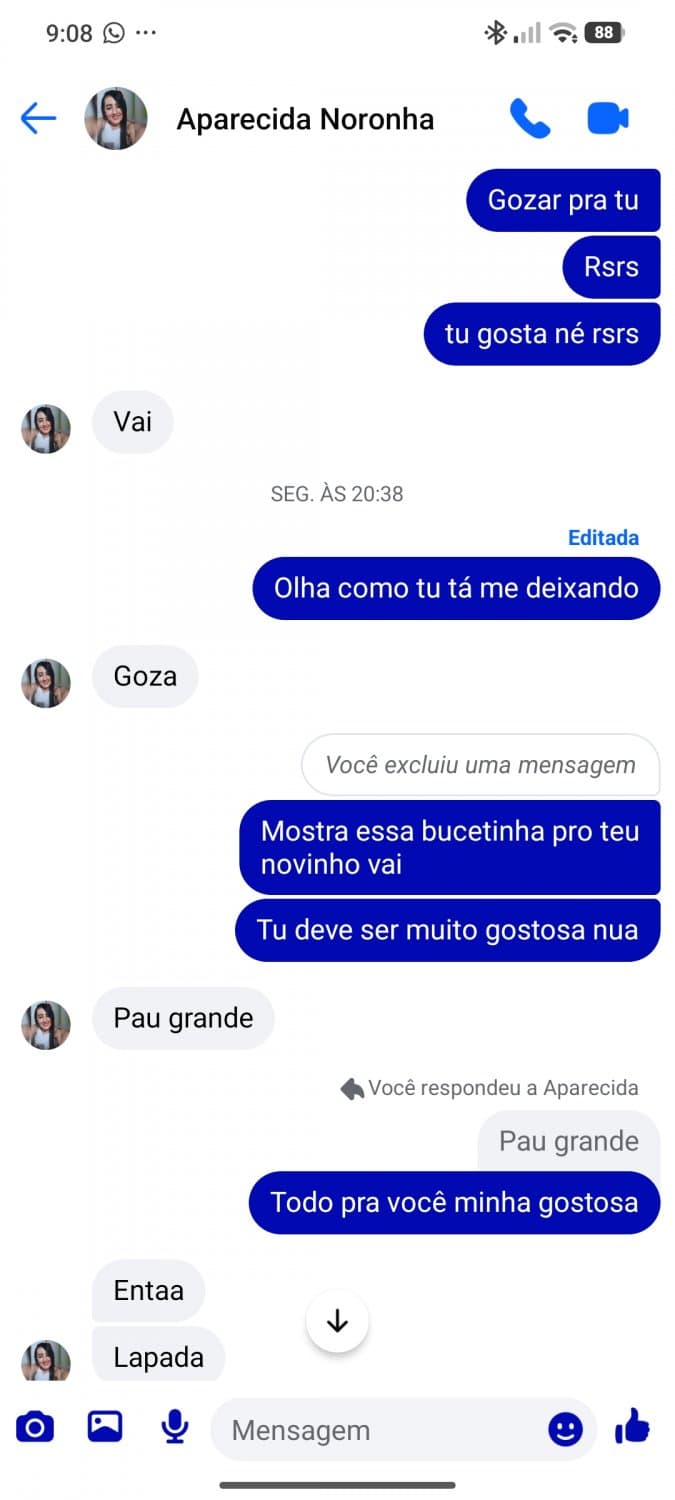Viewport: 675px width, 1500px height.
Task: Open the camera to take a photo
Action: point(35,1427)
